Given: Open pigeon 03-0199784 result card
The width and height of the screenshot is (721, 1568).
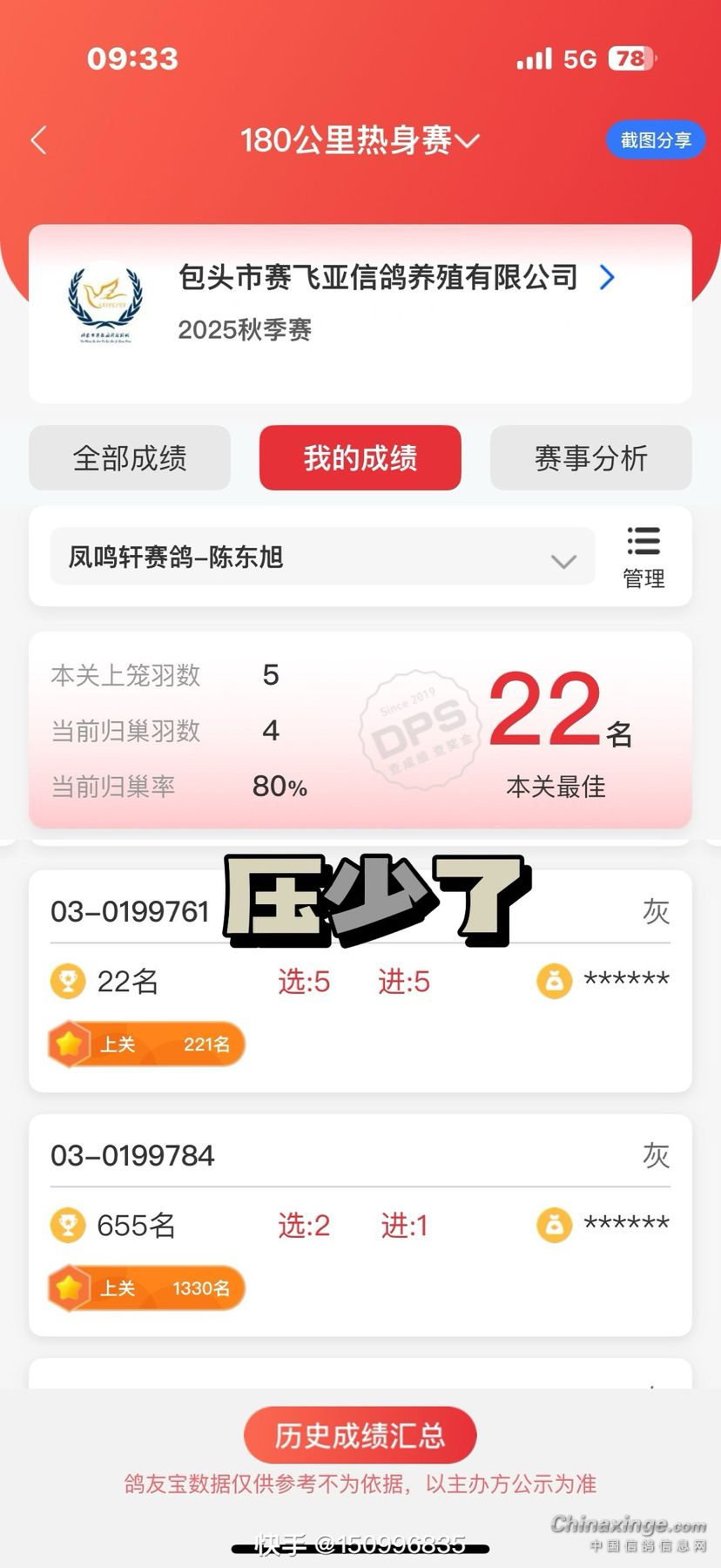Looking at the screenshot, I should pyautogui.click(x=360, y=1224).
